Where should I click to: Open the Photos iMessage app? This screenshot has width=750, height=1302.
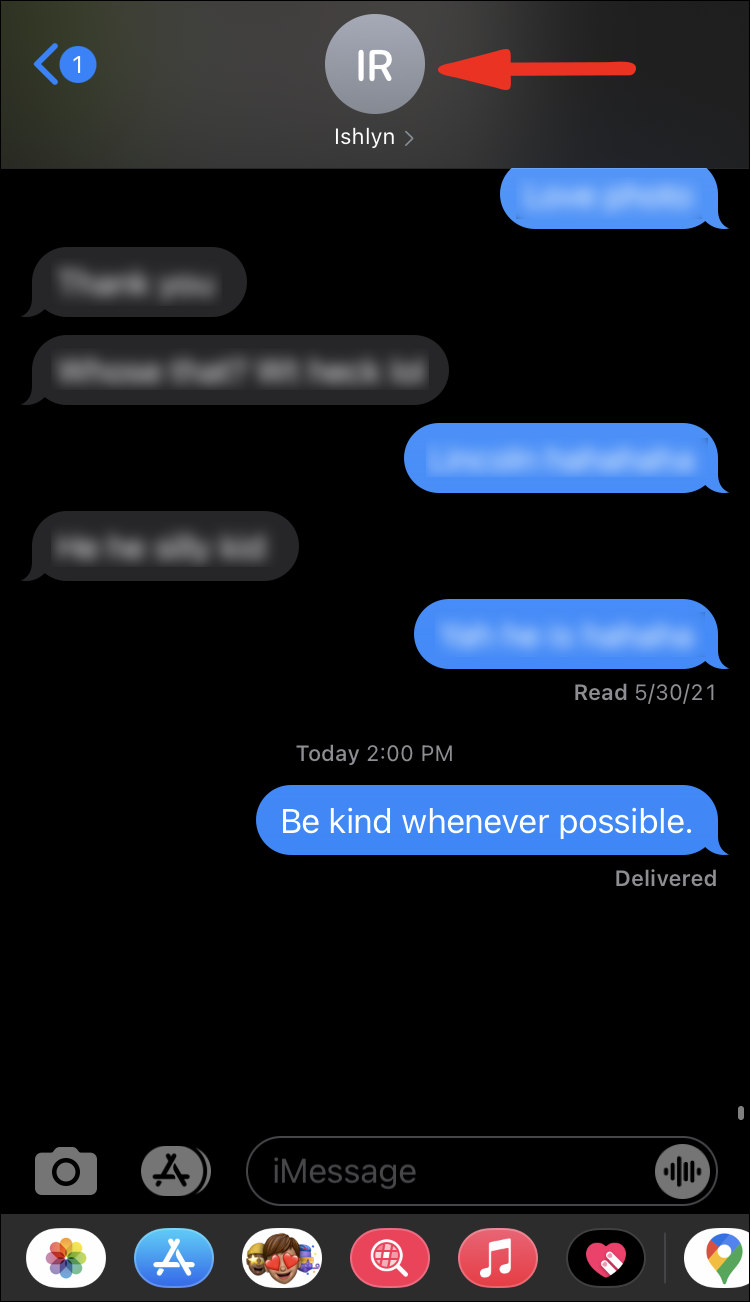coord(66,1257)
